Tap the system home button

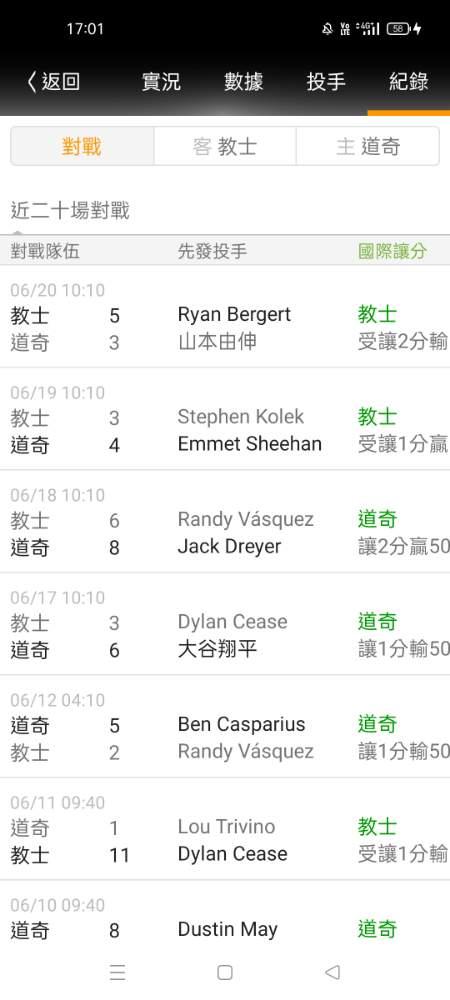[x=224, y=972]
